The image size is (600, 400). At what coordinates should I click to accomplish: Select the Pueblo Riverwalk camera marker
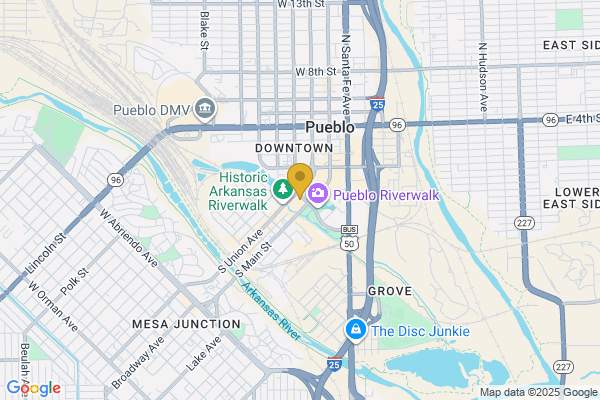coord(319,192)
